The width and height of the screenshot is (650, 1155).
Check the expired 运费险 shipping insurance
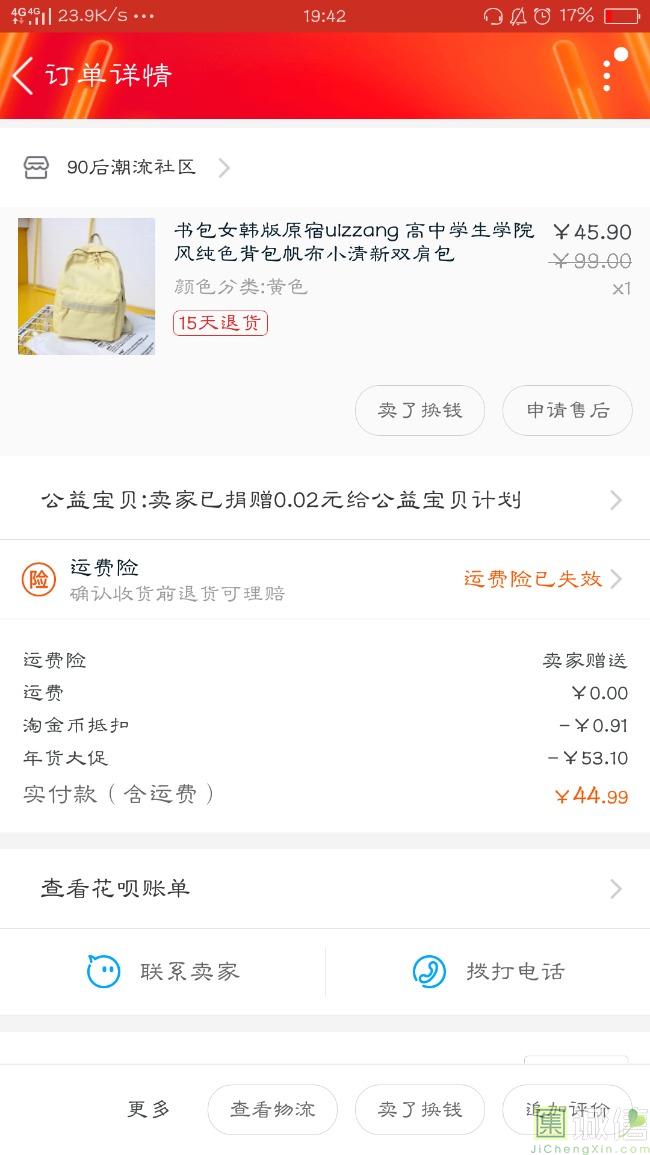(x=540, y=579)
